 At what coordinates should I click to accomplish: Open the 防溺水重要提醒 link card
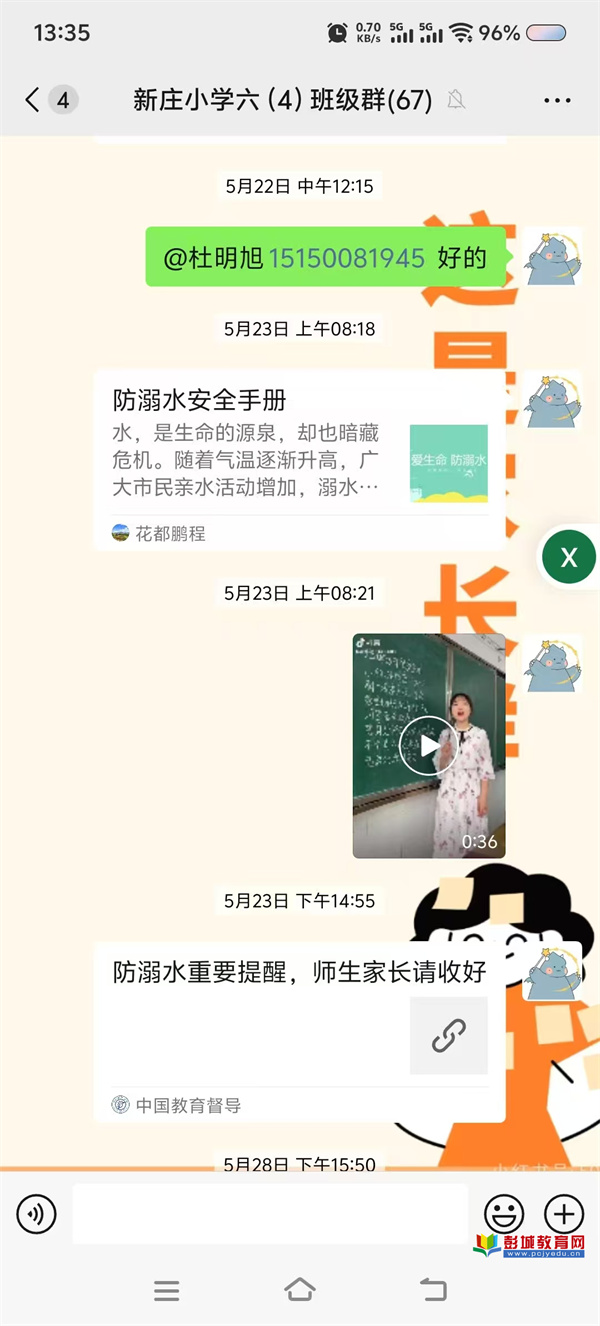pos(300,1030)
